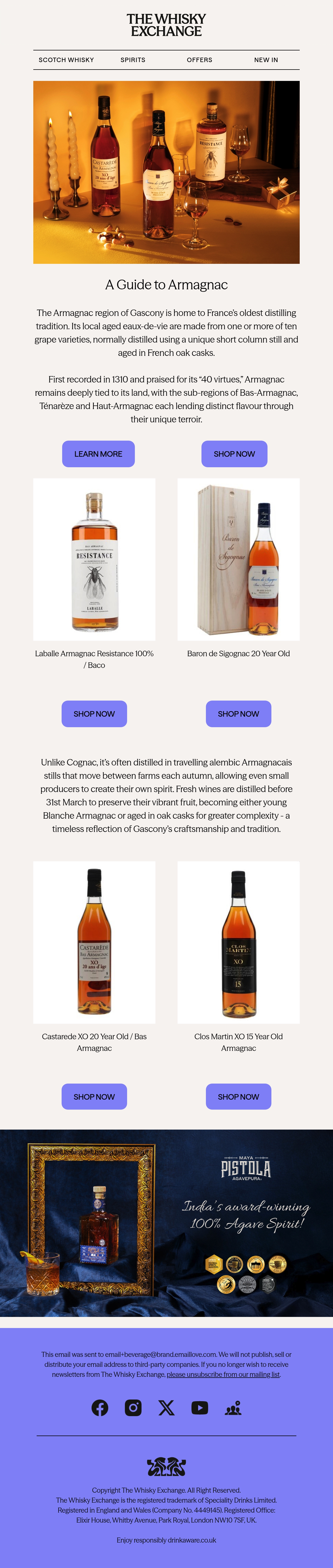Open the Maya Pistola Agavepura banner

(167, 1223)
